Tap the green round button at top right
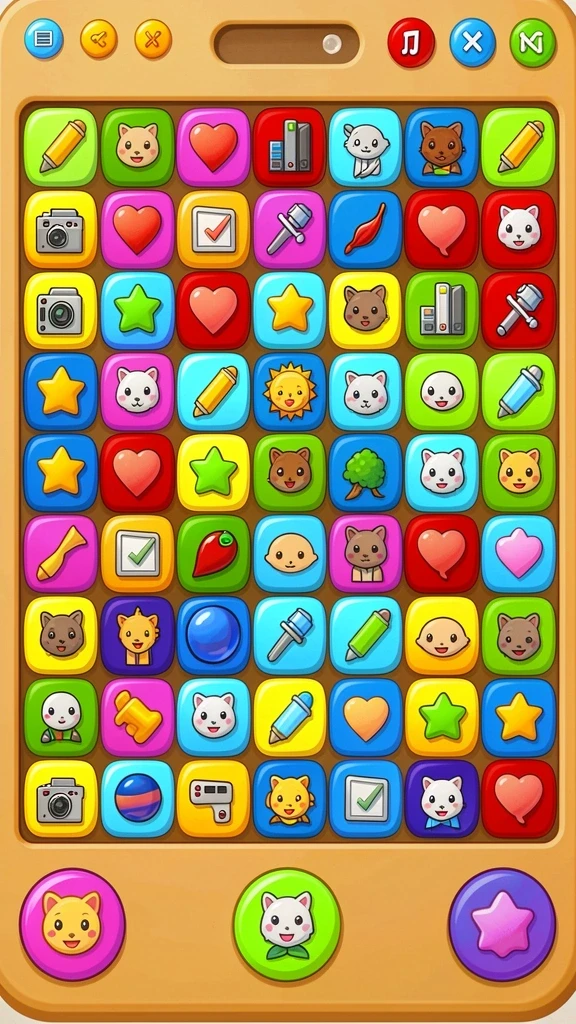This screenshot has height=1024, width=576. pos(532,42)
